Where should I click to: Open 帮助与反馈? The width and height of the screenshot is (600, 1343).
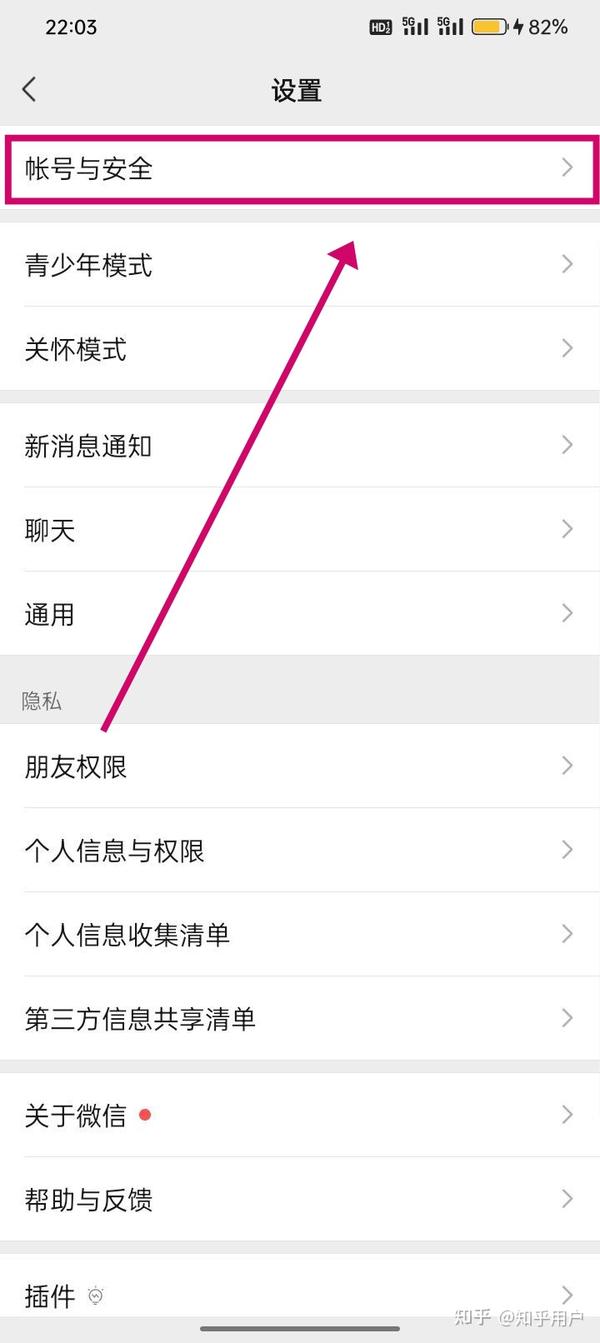[x=300, y=1199]
